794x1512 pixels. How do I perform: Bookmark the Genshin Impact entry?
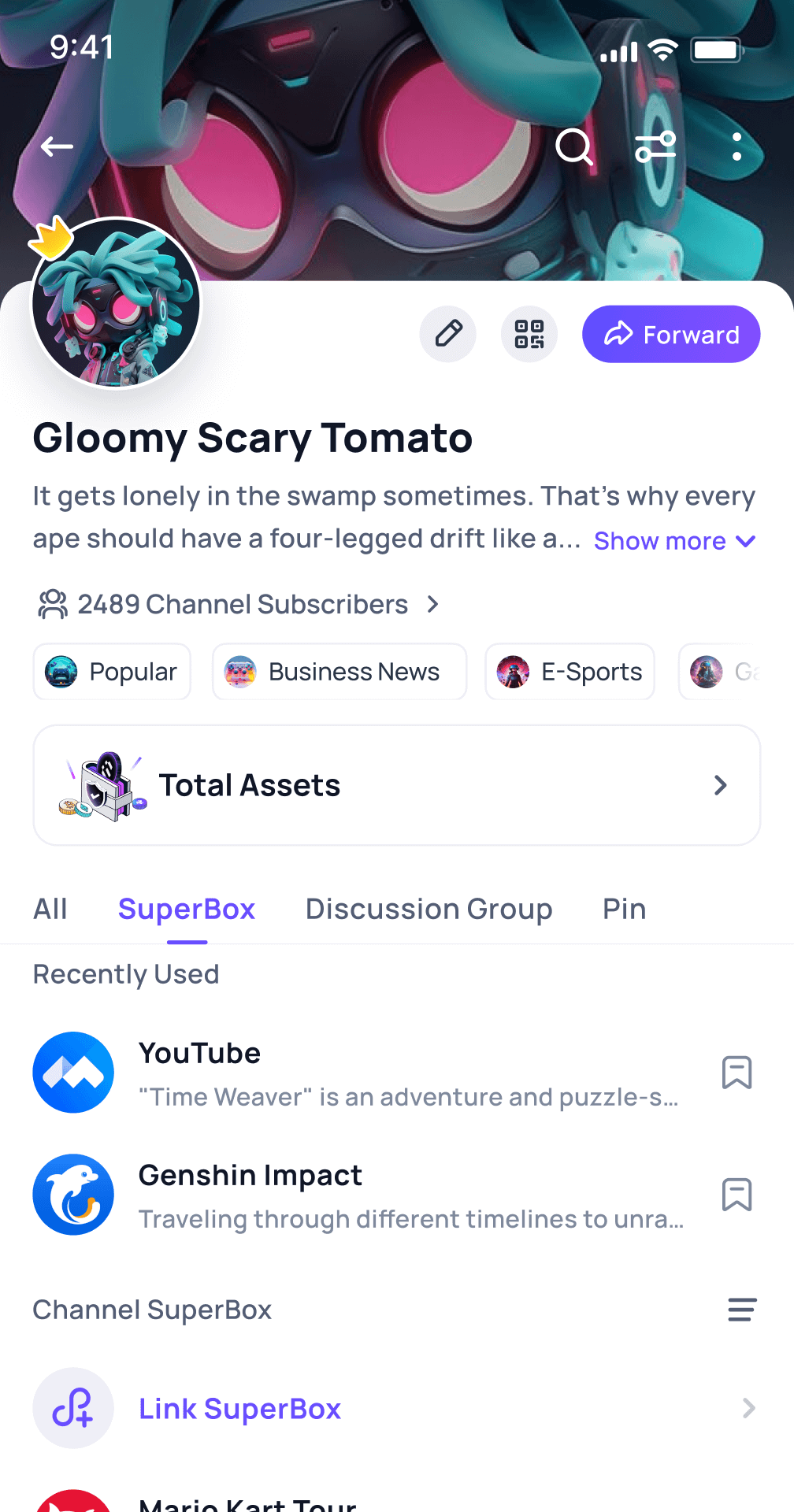coord(736,1195)
